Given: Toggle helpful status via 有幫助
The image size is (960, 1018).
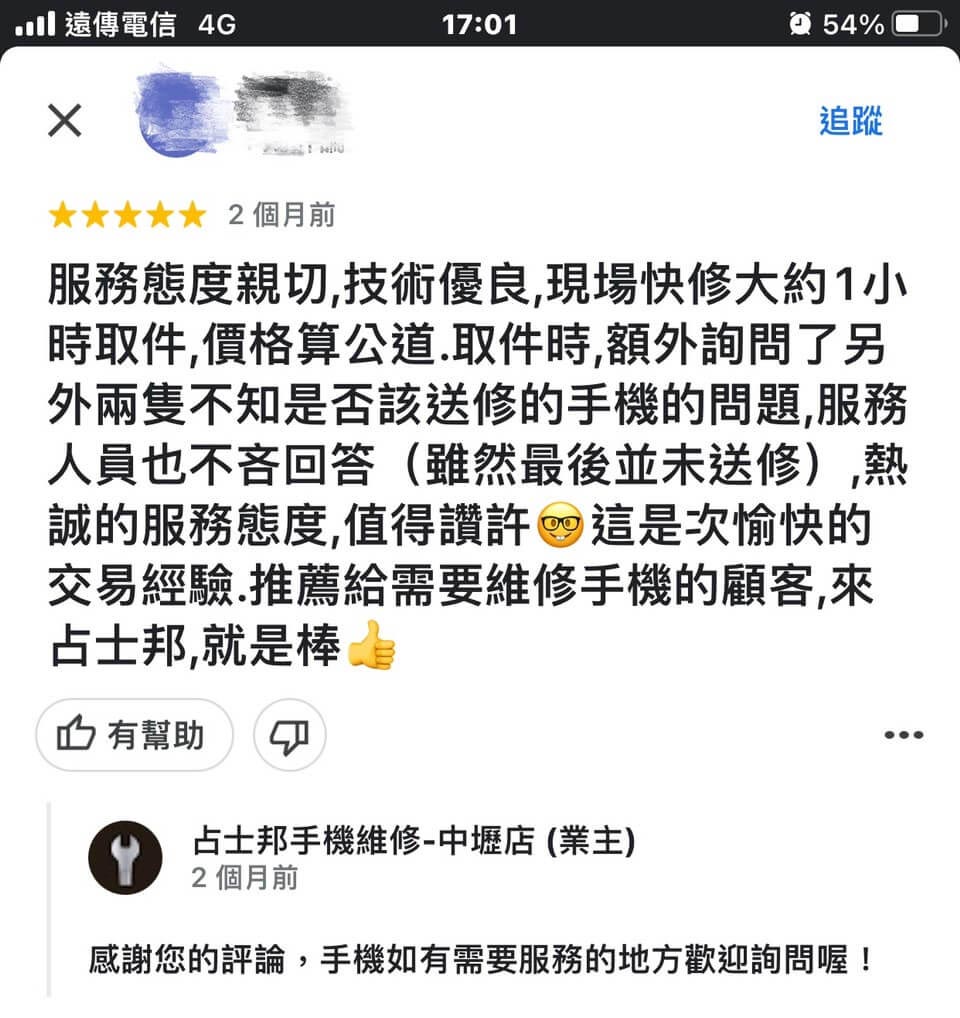Looking at the screenshot, I should click(135, 735).
